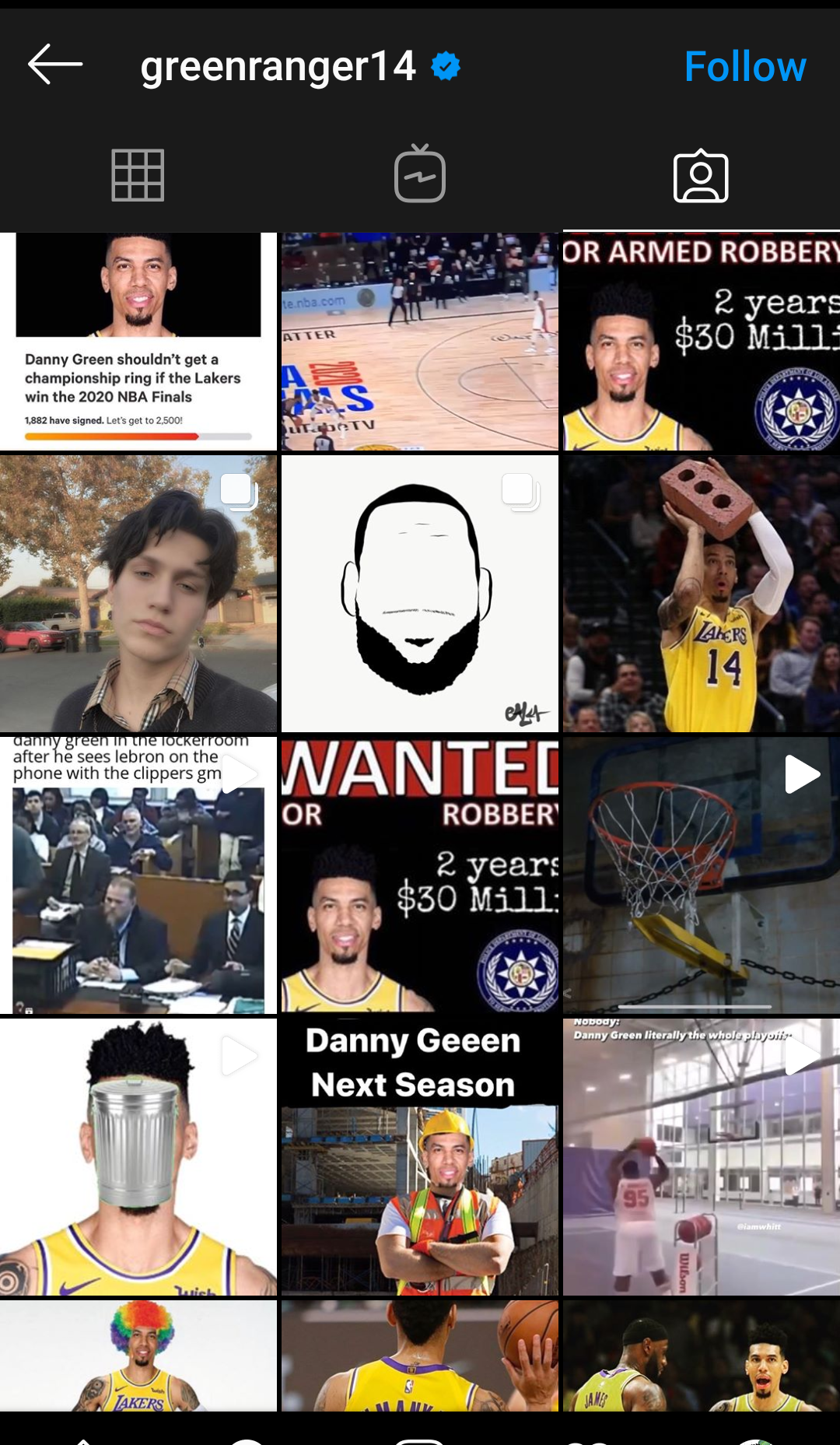Image resolution: width=840 pixels, height=1445 pixels.
Task: Select the tagged photos tab
Action: 701,175
